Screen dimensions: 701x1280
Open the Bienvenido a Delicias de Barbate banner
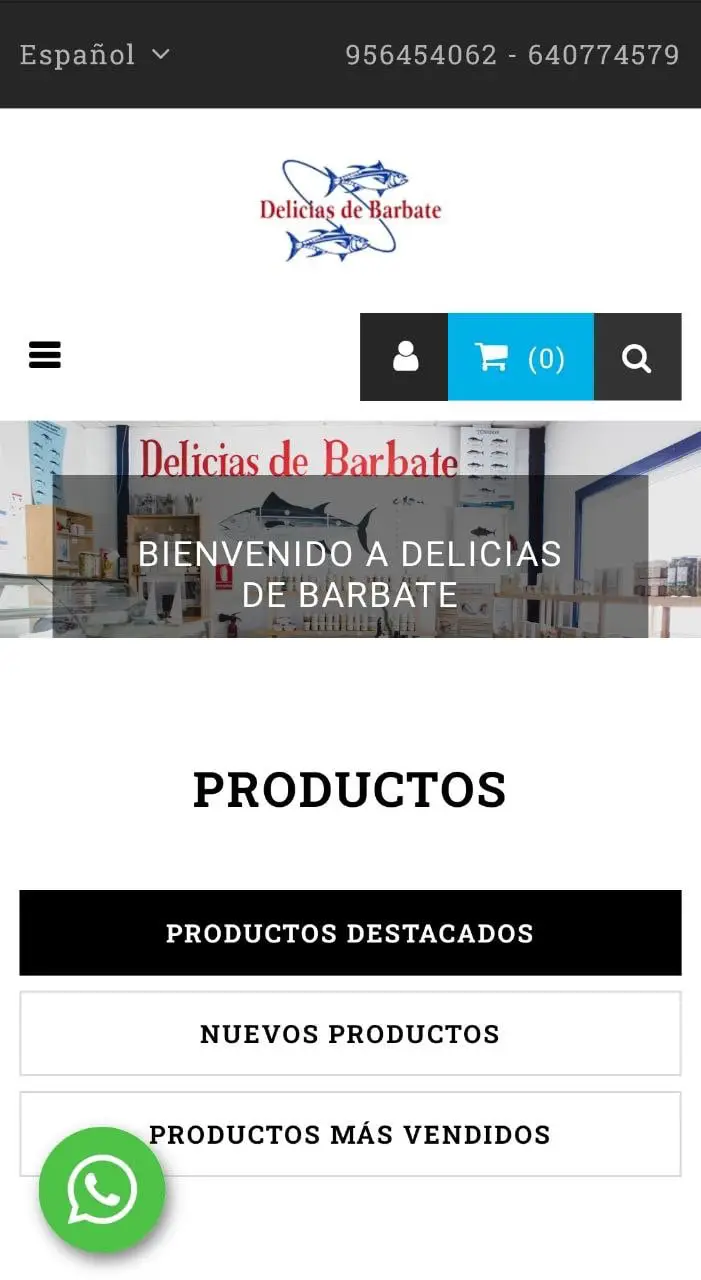350,529
